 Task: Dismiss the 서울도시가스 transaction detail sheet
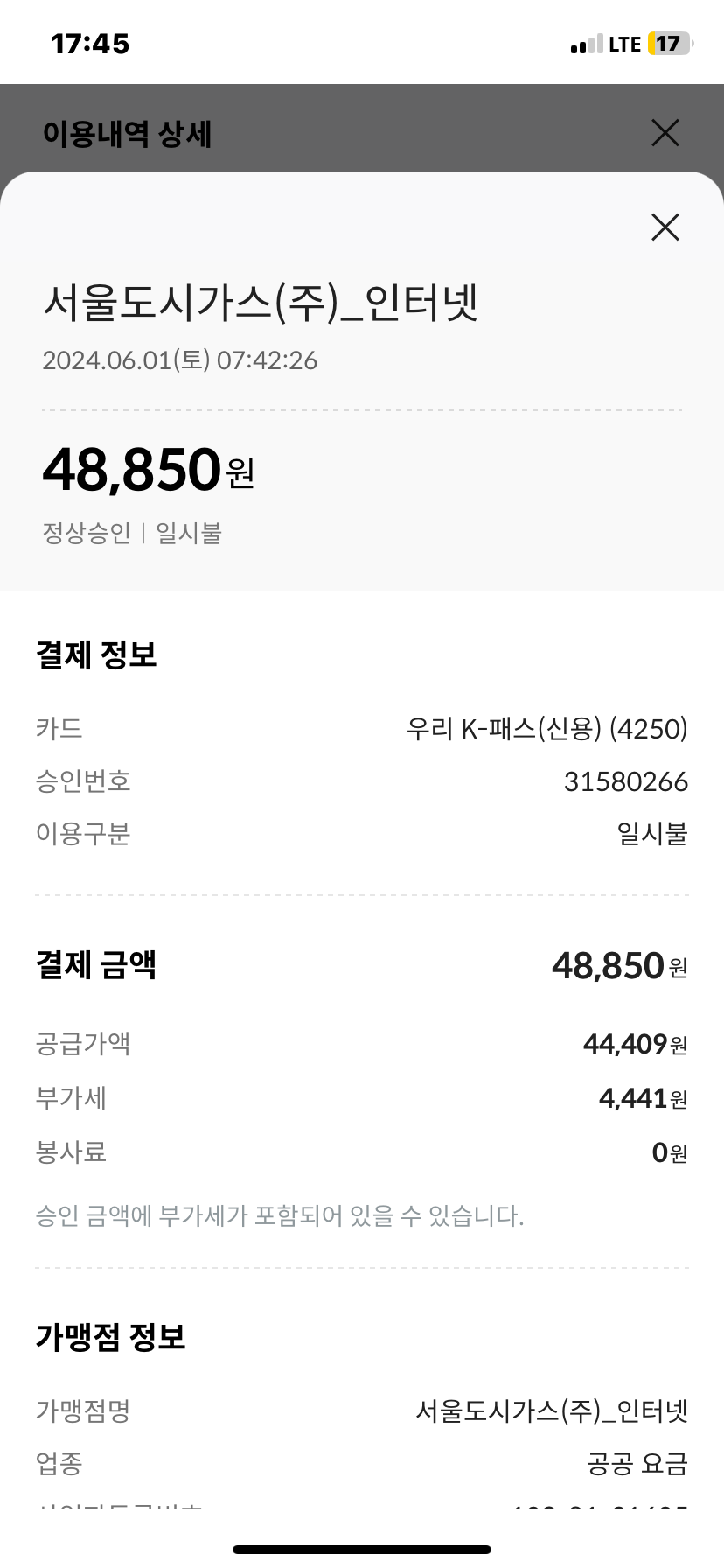(665, 227)
